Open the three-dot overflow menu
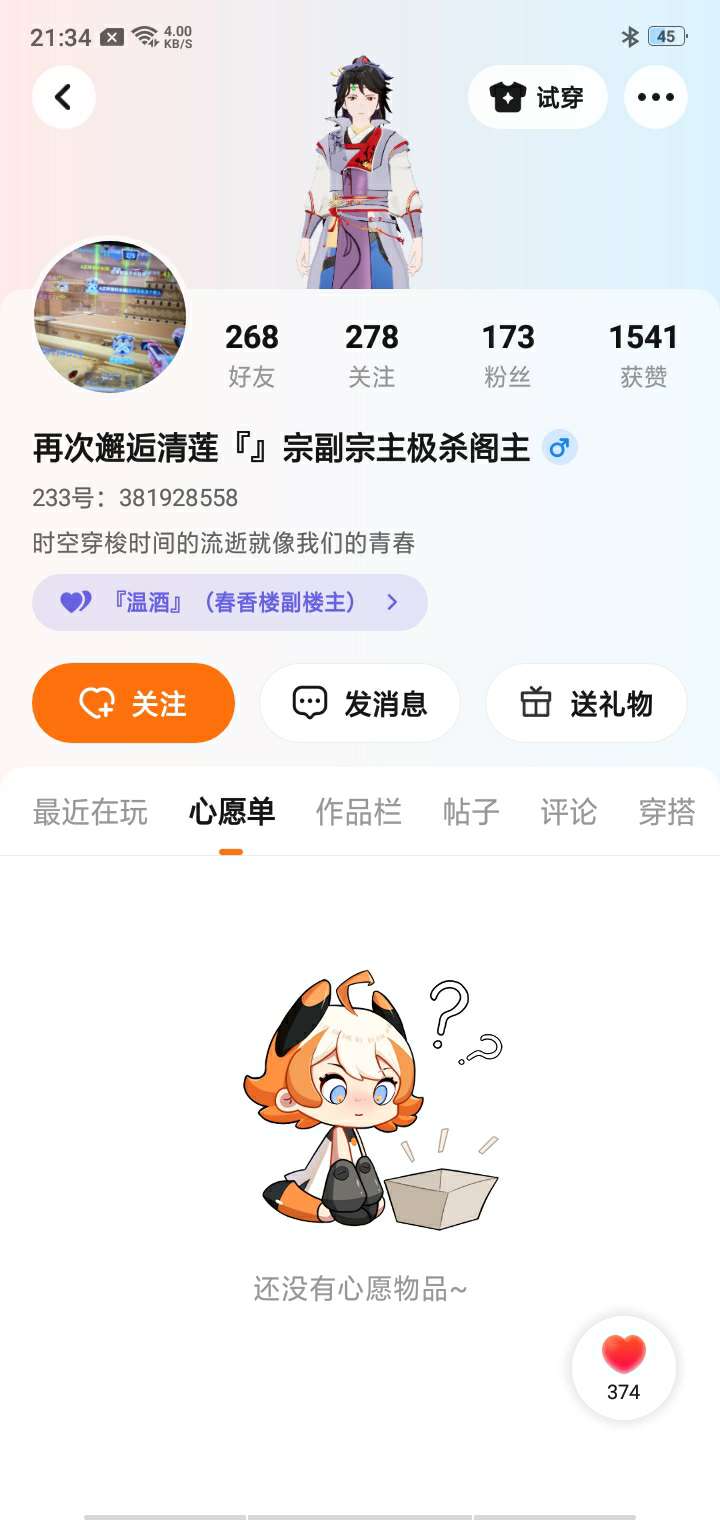The width and height of the screenshot is (720, 1520). tap(655, 97)
